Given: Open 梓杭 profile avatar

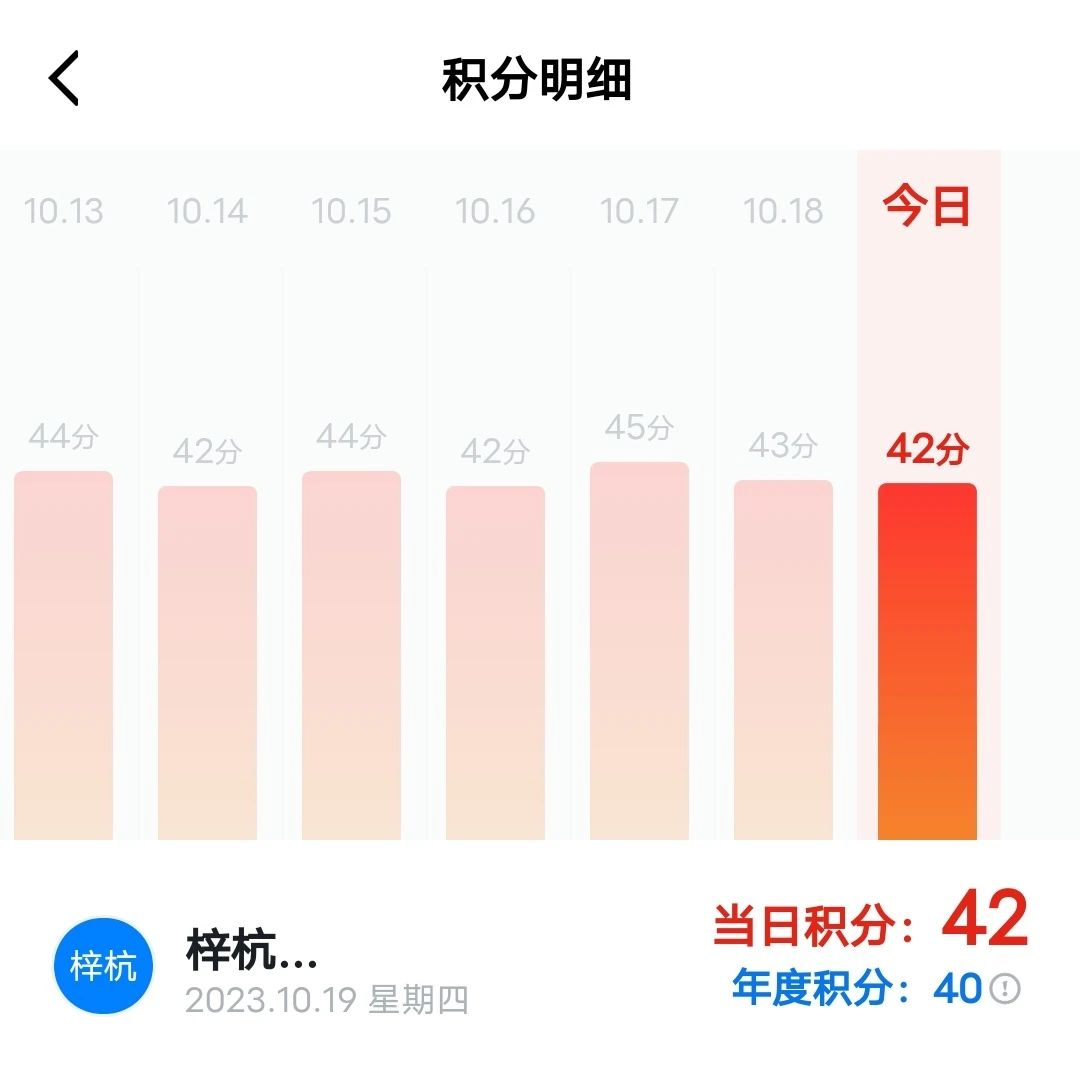Looking at the screenshot, I should (102, 967).
